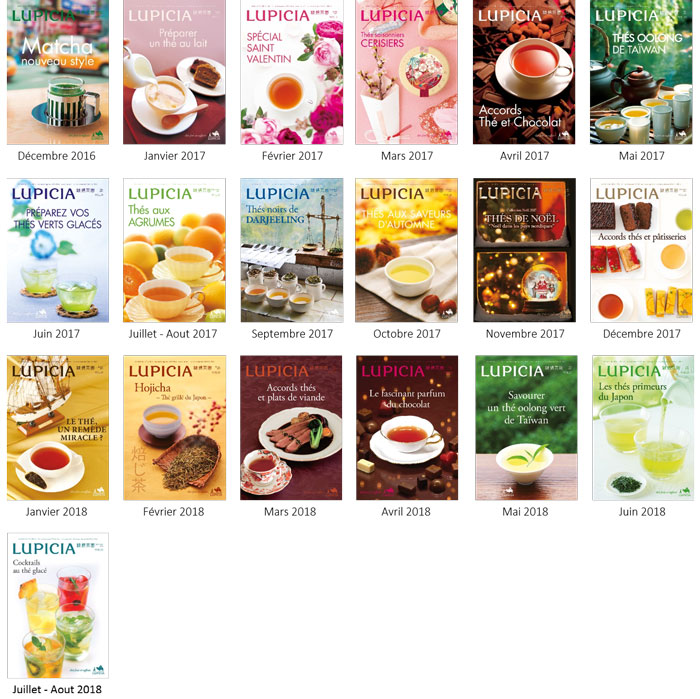This screenshot has width=700, height=699.
Task: Open the Novembre 2017 Thés de Noël issue
Action: point(524,250)
